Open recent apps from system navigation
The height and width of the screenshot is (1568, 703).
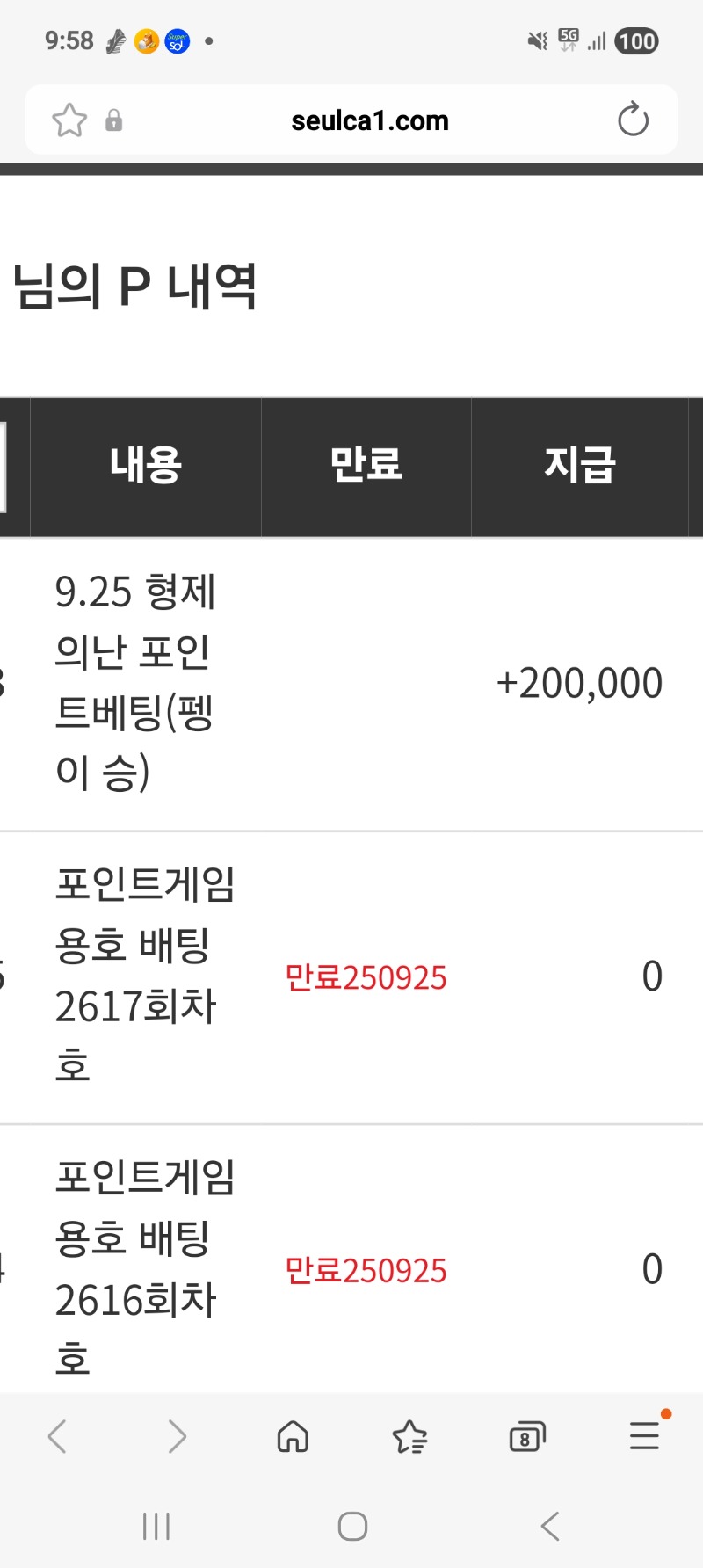tap(156, 1527)
